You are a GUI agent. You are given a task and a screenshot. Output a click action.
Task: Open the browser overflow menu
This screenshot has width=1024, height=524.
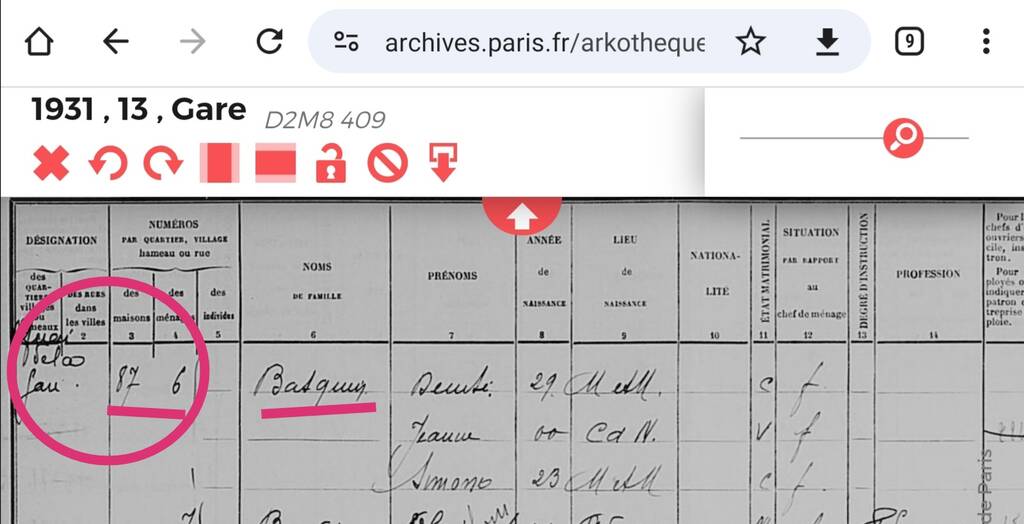click(x=986, y=42)
